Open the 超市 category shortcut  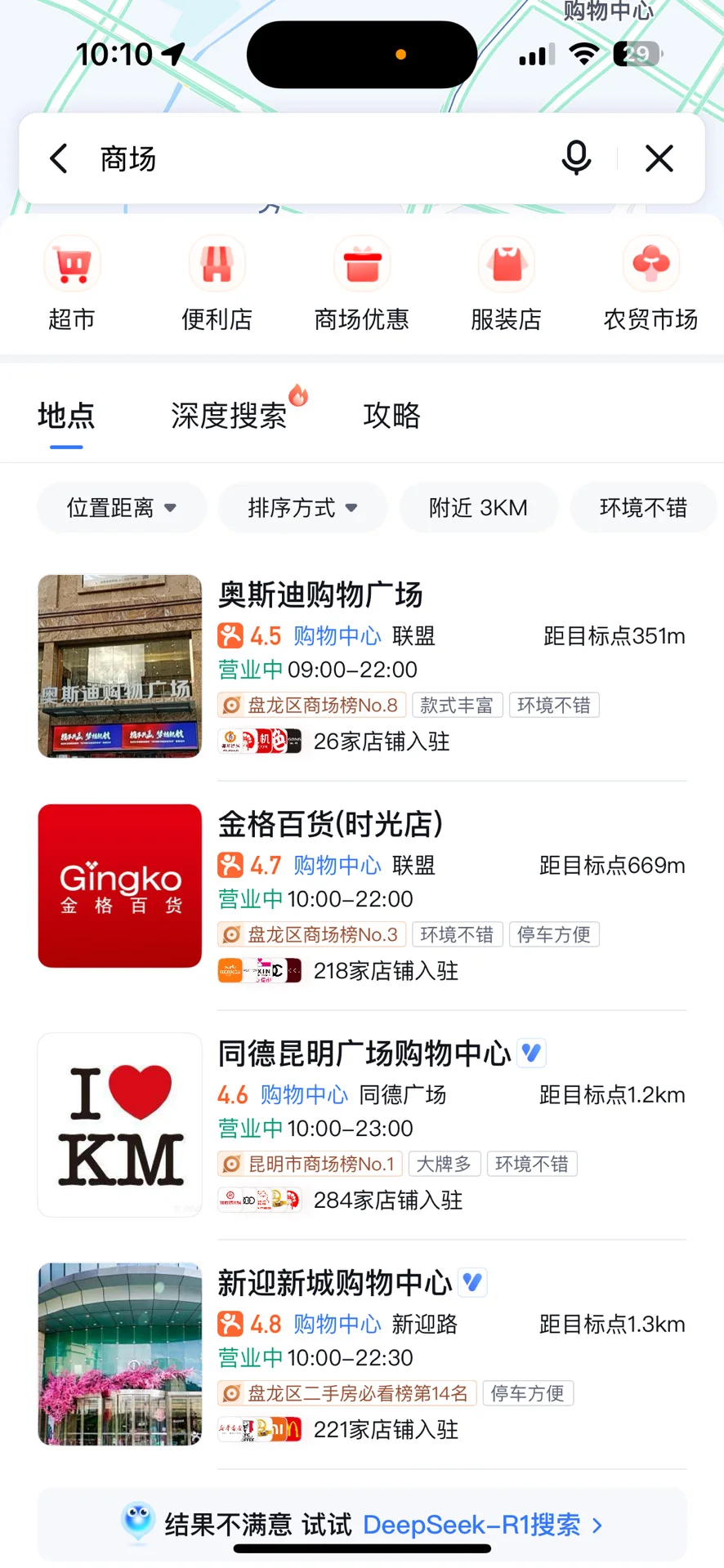(72, 283)
